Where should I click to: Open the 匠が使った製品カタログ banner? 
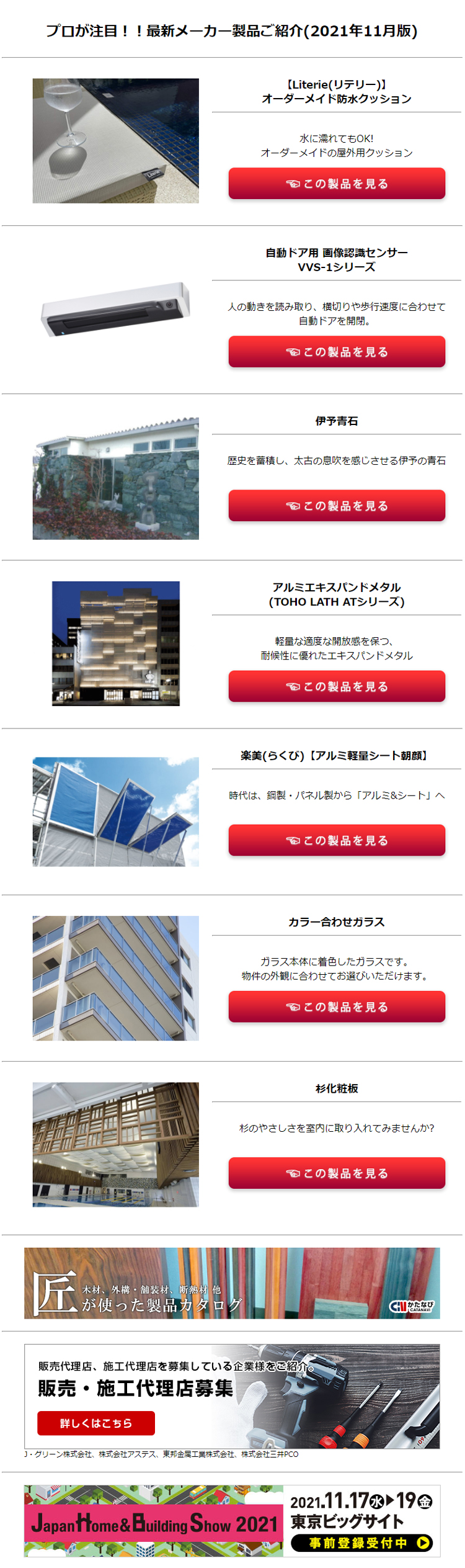click(232, 1283)
